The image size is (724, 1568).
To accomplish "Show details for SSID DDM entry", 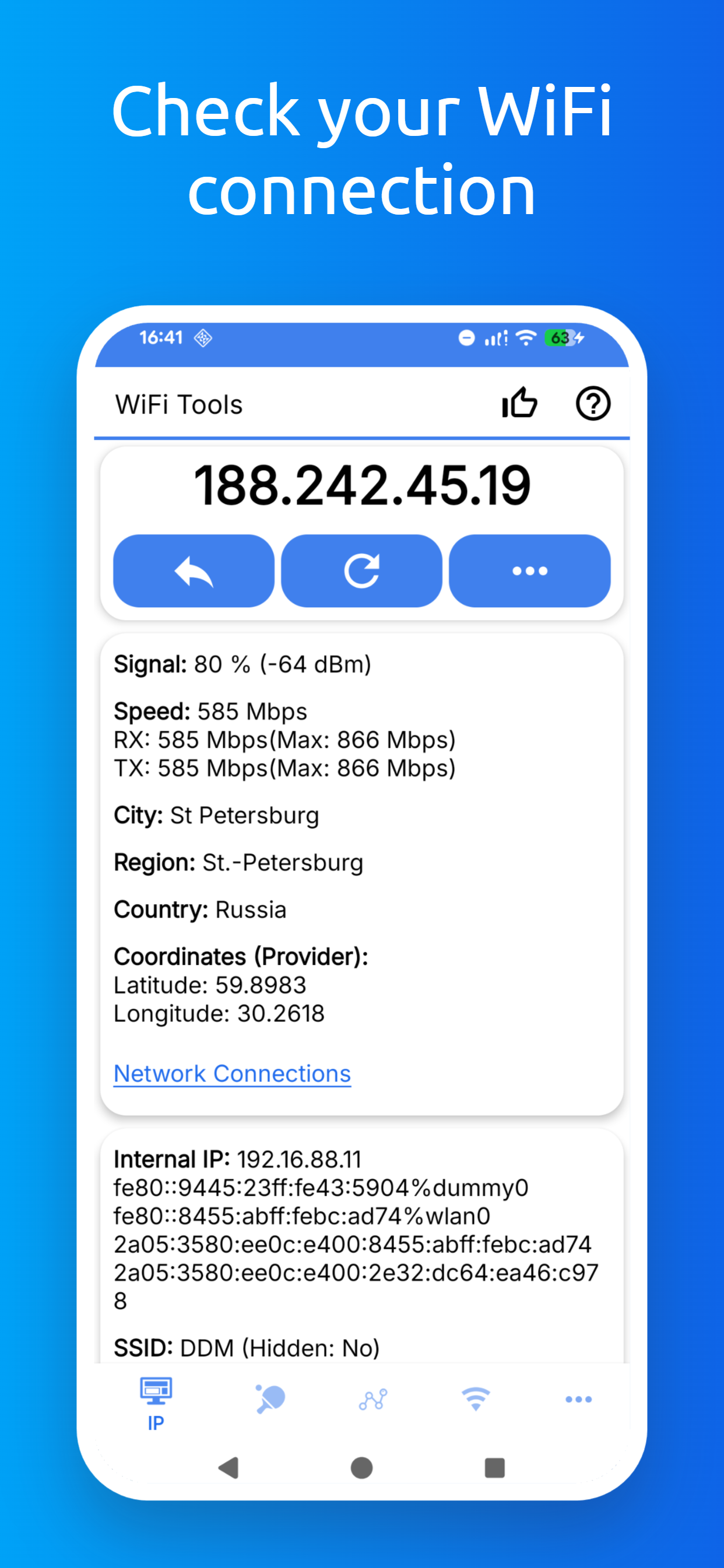I will (246, 1347).
